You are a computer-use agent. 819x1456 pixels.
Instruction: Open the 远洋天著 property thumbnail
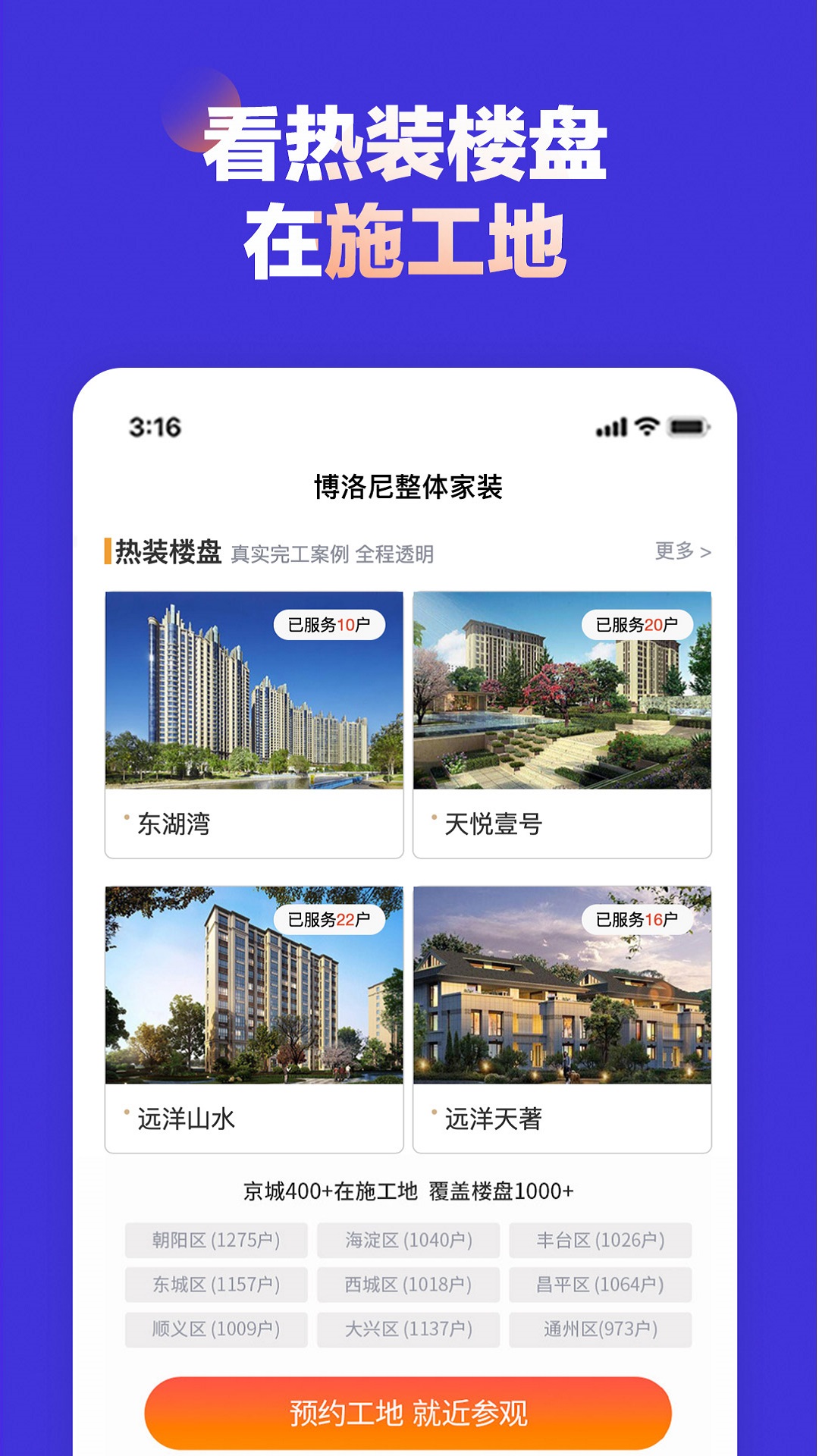pos(561,986)
